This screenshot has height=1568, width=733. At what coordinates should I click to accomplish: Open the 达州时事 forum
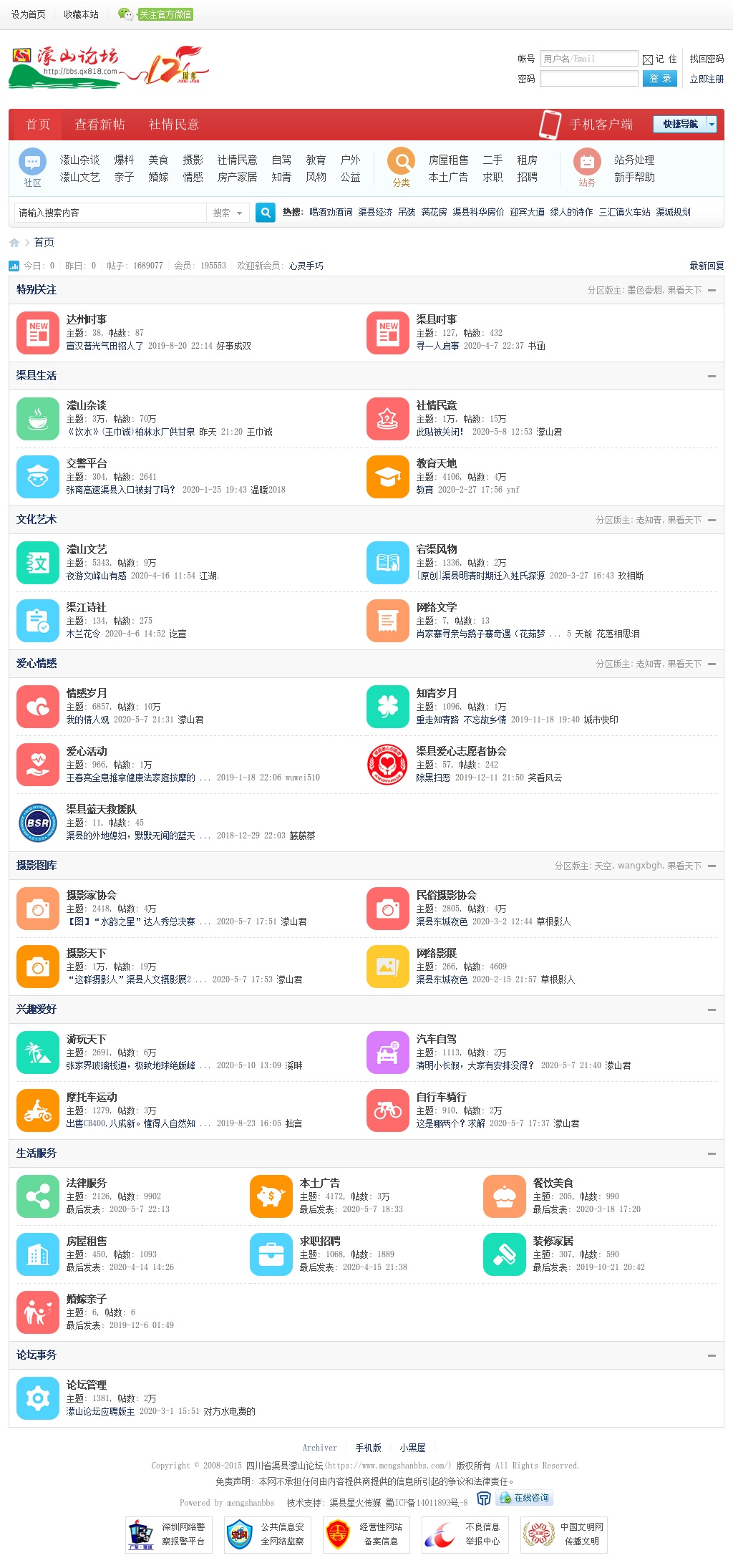tap(87, 319)
